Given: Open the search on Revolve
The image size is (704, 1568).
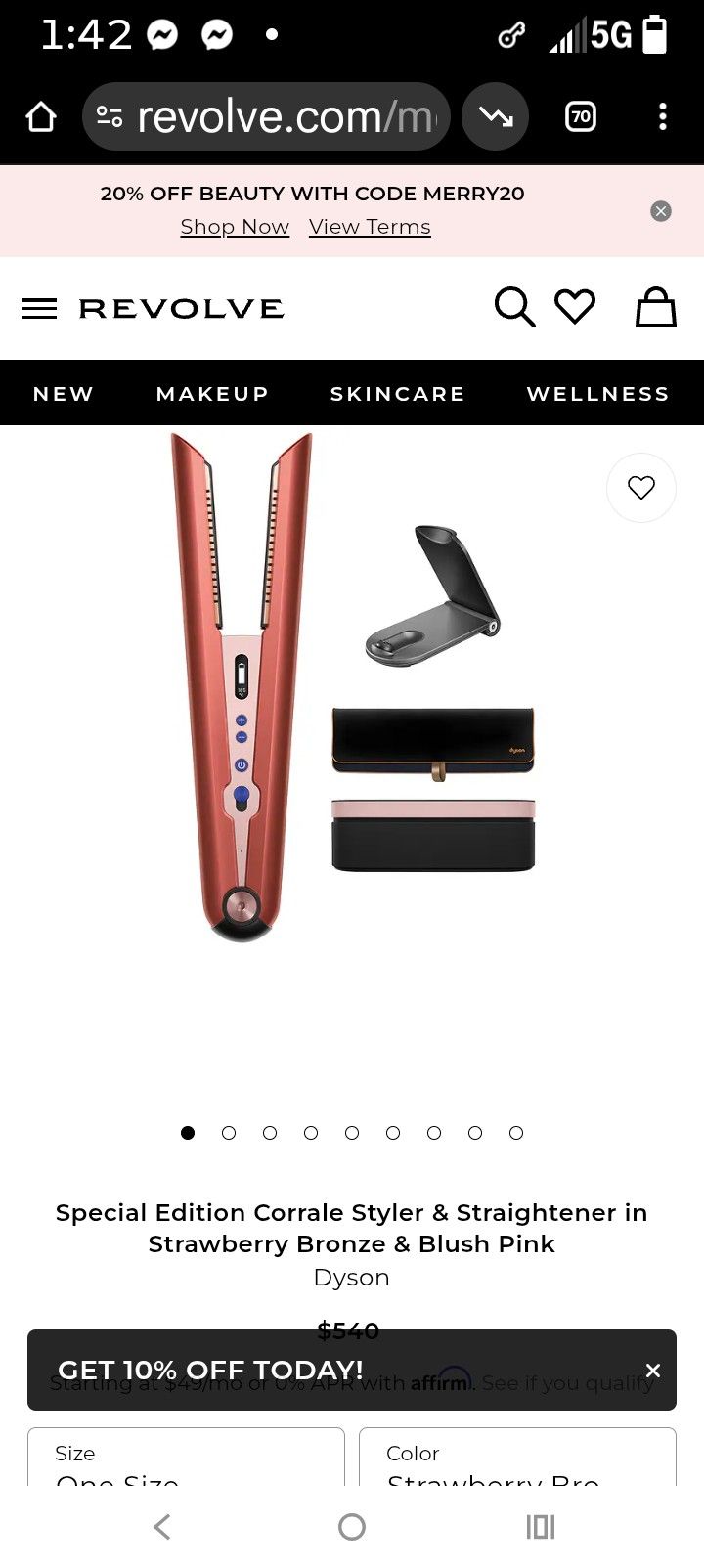Looking at the screenshot, I should click(x=514, y=306).
